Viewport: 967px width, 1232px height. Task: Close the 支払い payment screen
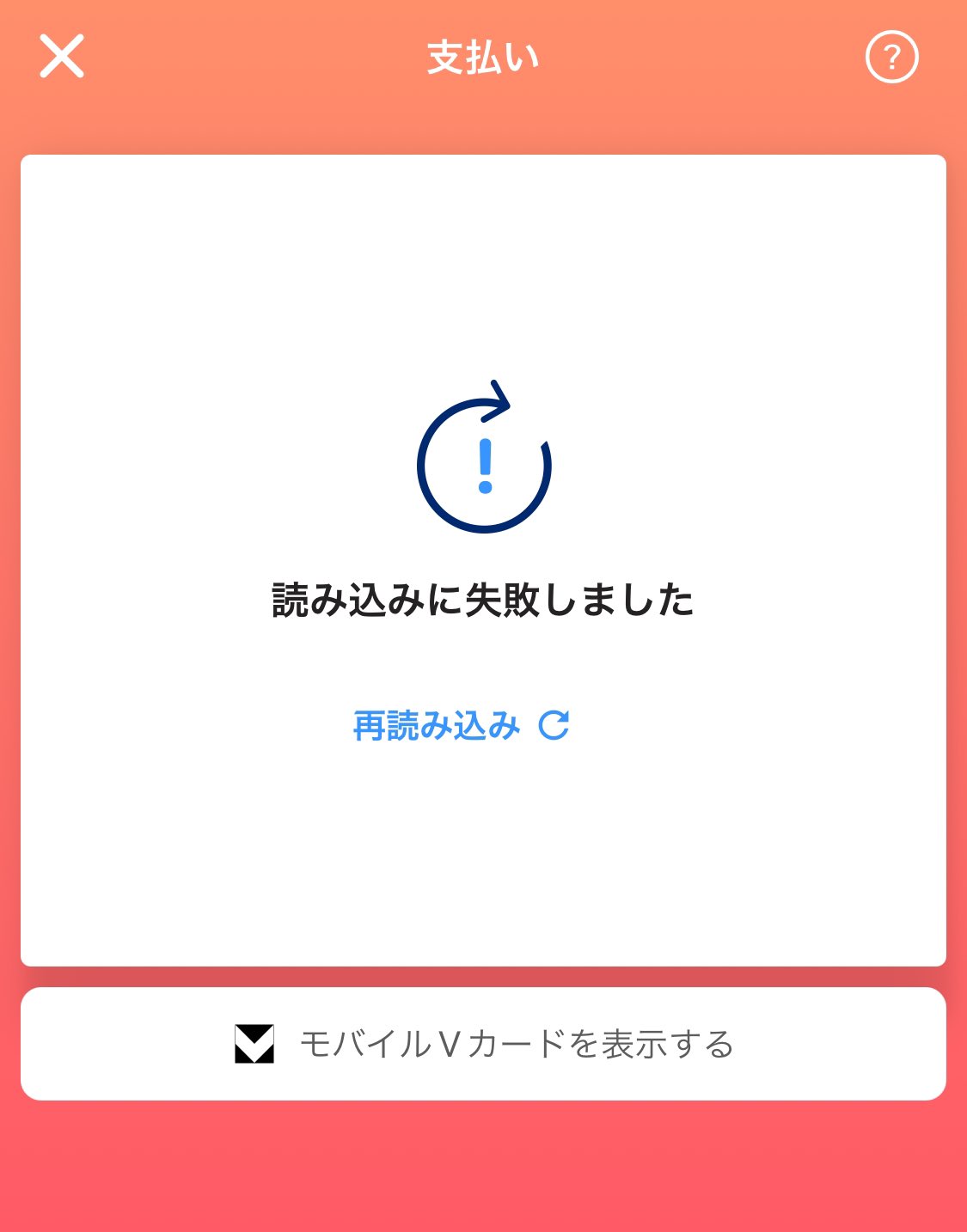pos(62,57)
